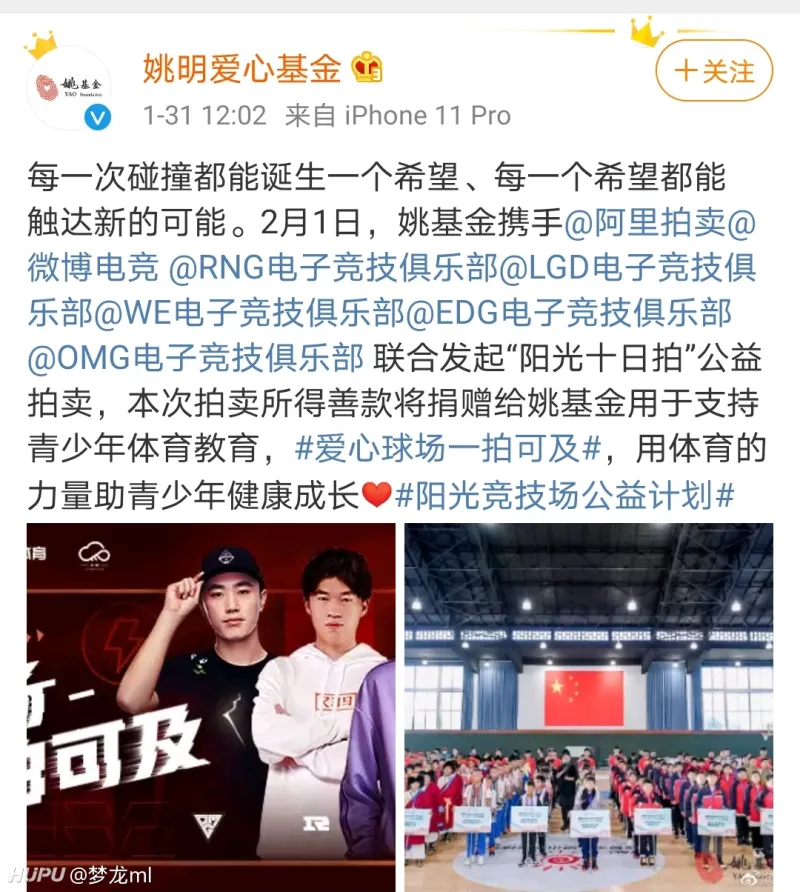Follow 姚明爱心基金 with the 关注 button
This screenshot has width=800, height=892.
pyautogui.click(x=714, y=71)
